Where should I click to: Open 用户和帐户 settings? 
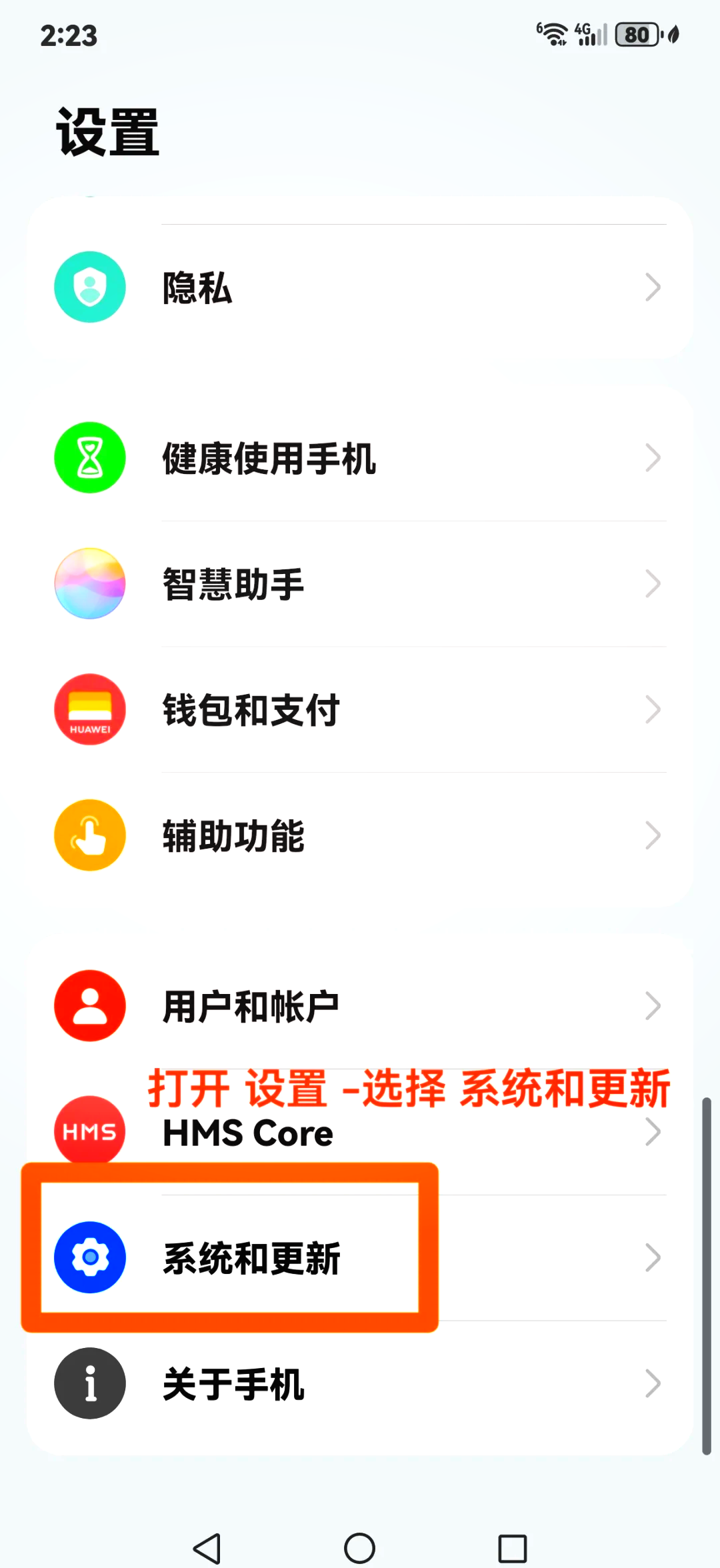[x=360, y=1006]
